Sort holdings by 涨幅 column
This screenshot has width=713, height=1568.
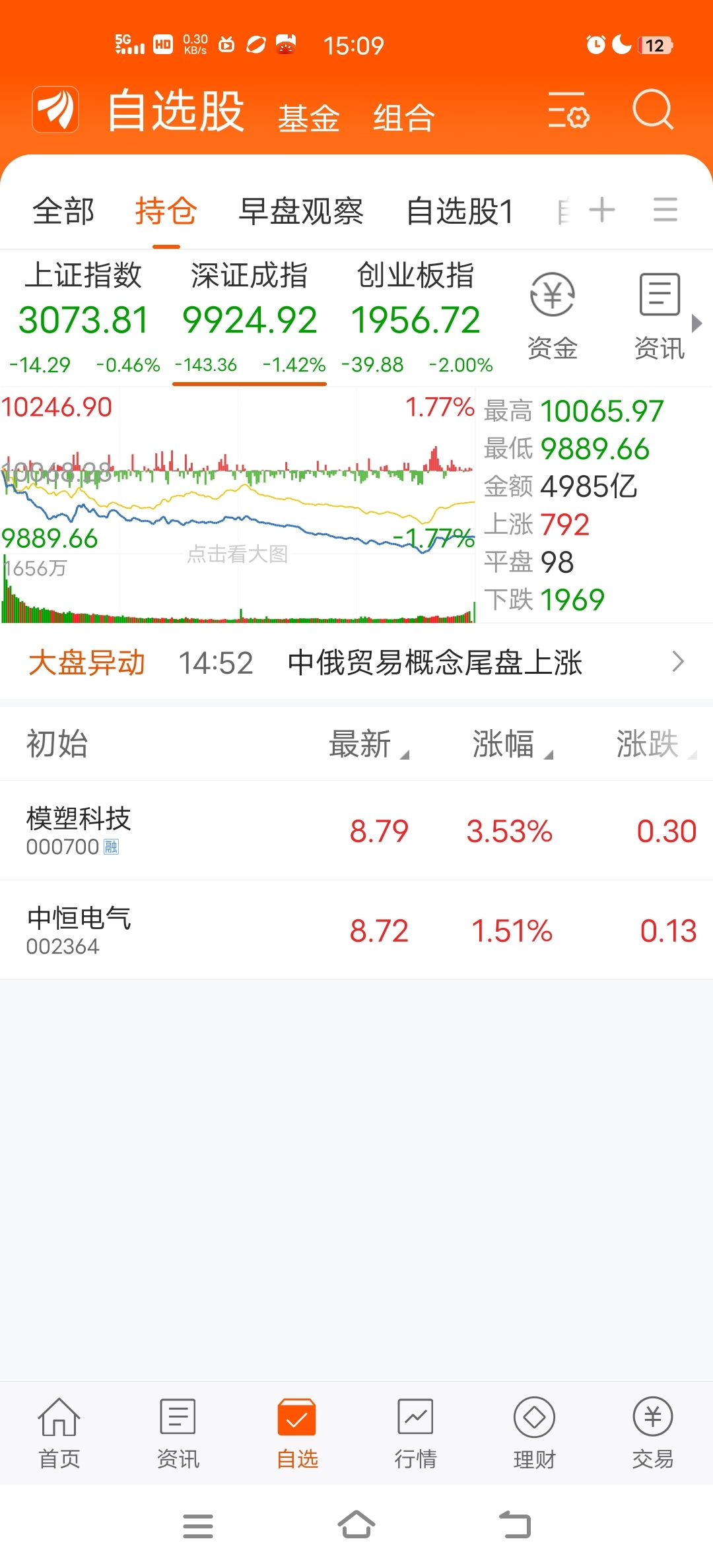pos(512,744)
